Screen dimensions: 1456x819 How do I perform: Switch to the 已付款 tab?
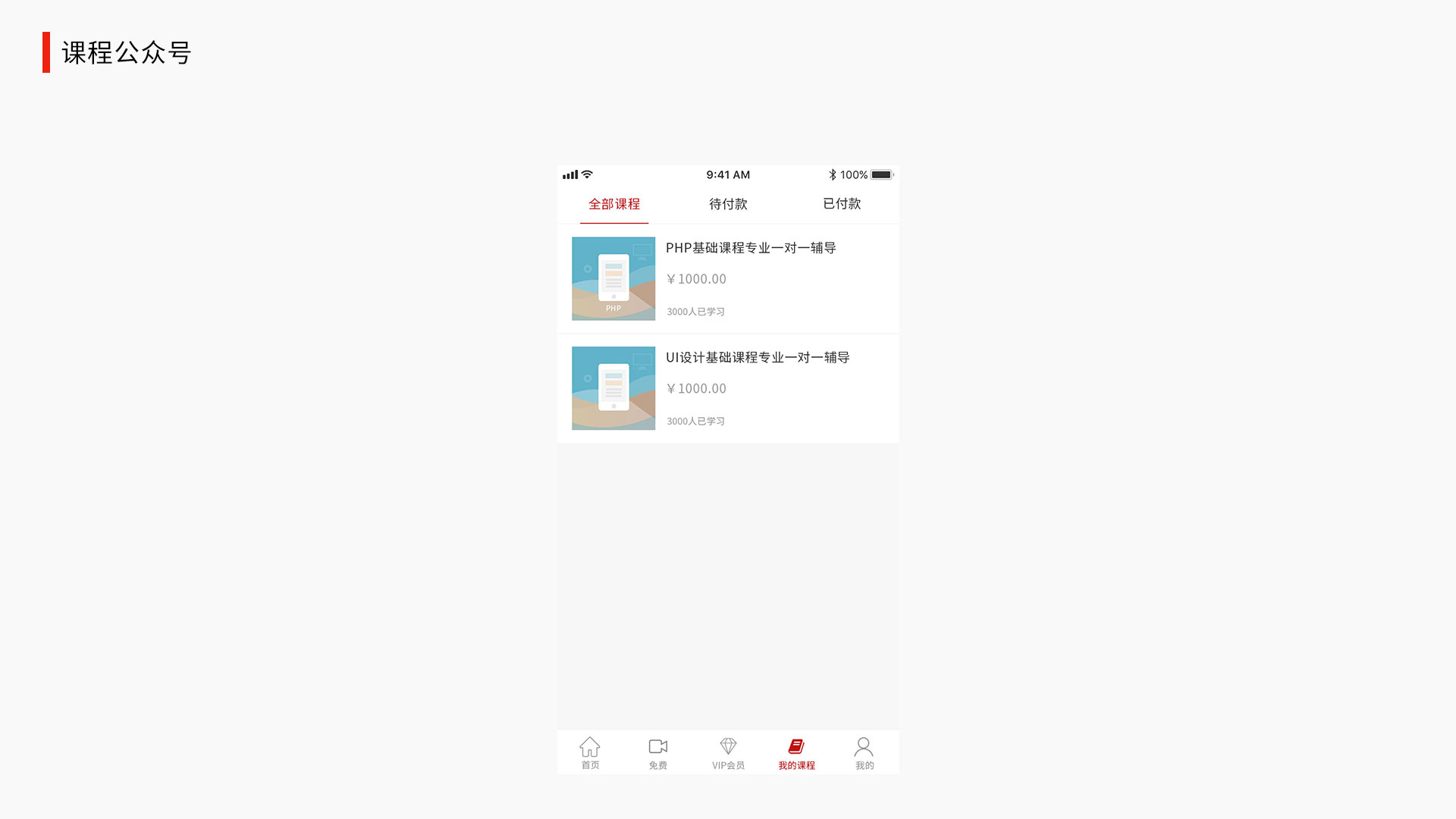point(842,204)
